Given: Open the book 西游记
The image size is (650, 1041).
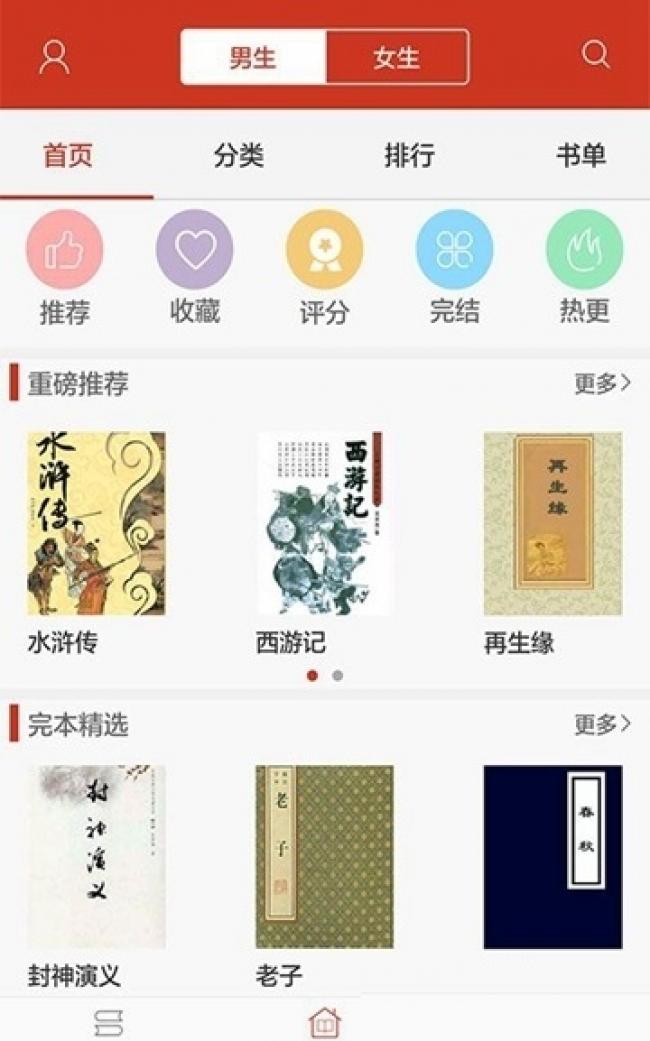Looking at the screenshot, I should [x=324, y=523].
